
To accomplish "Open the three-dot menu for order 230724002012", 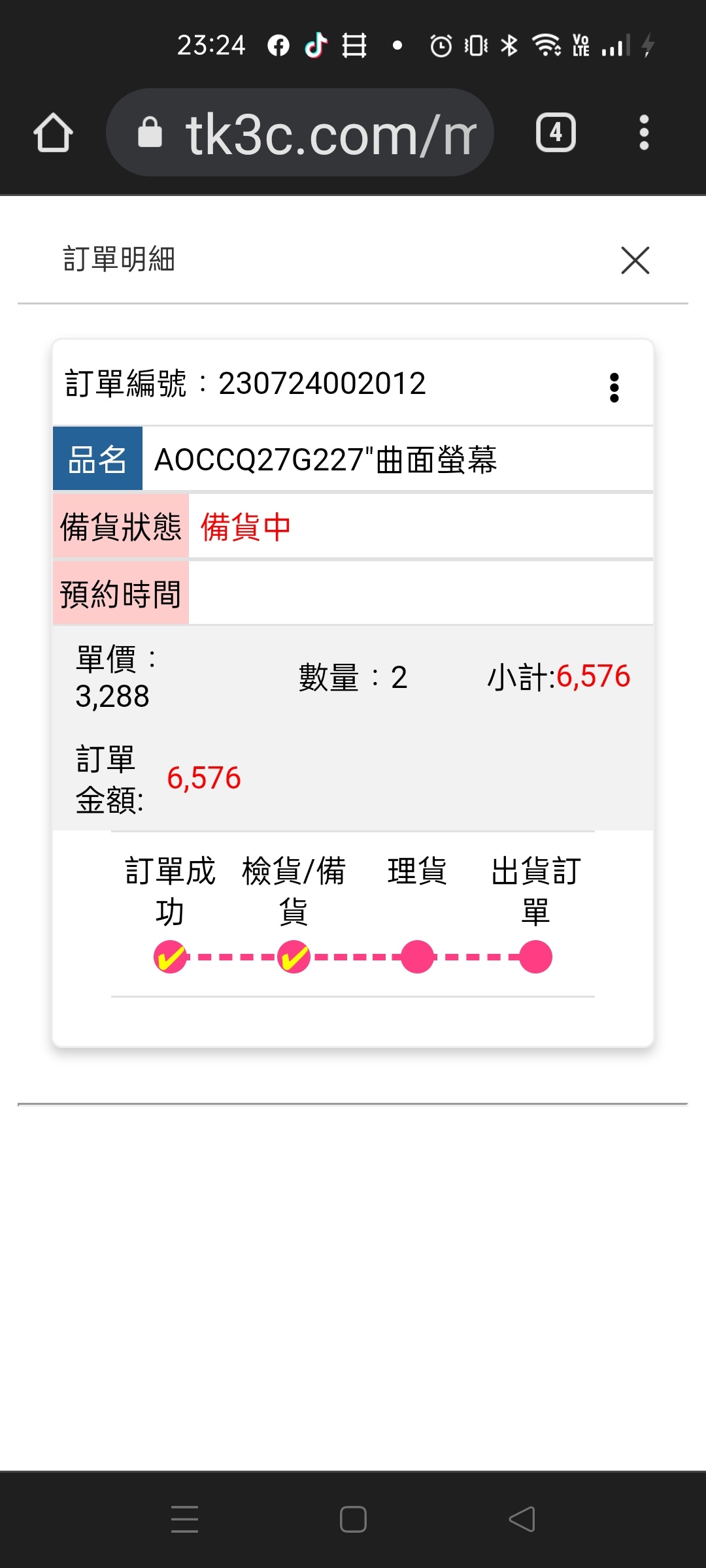I will coord(614,387).
